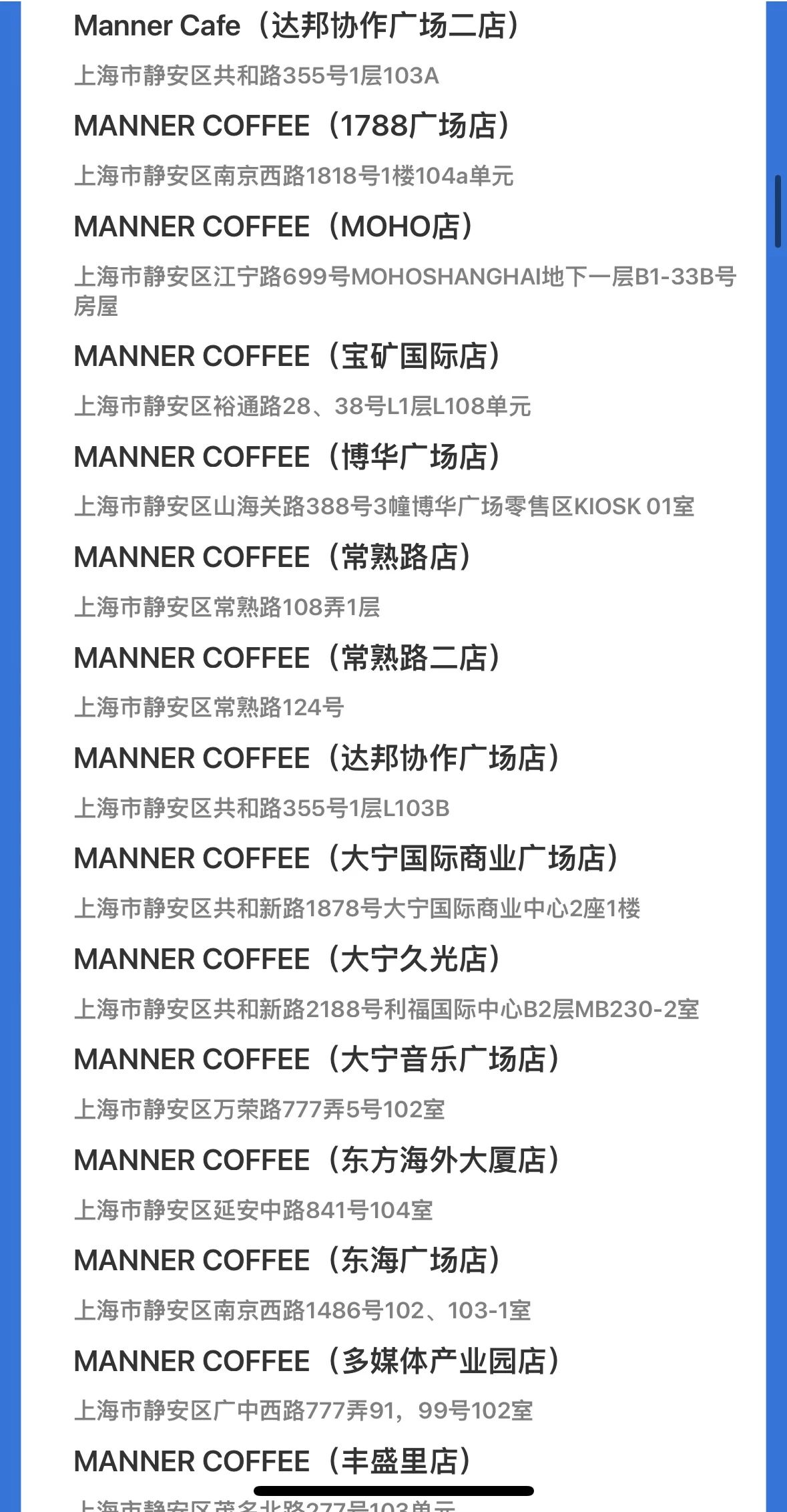The image size is (787, 1512).
Task: Tap the 丰盛里店 store entry
Action: [272, 1461]
